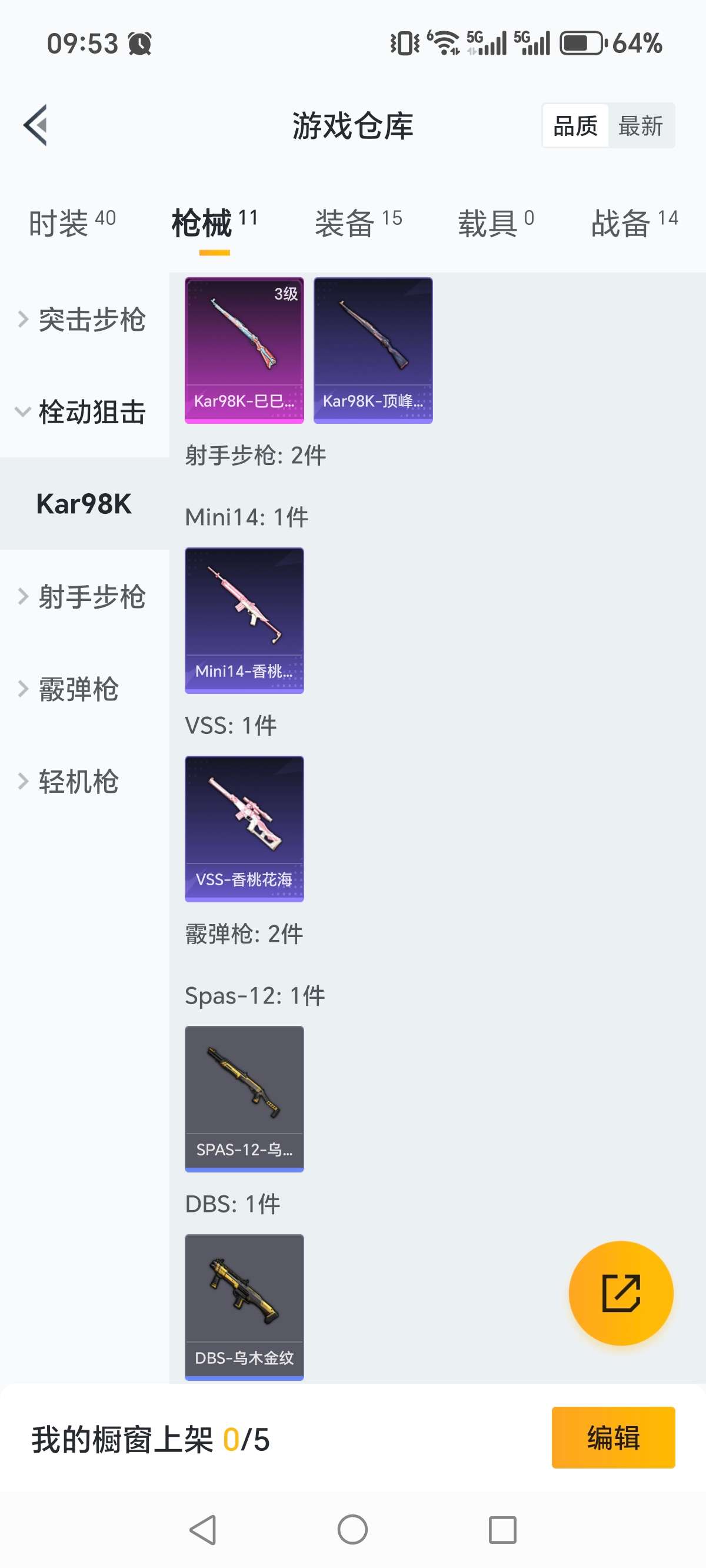The width and height of the screenshot is (706, 1568).
Task: Select the Kar98K-顶峰 skin
Action: pyautogui.click(x=374, y=349)
